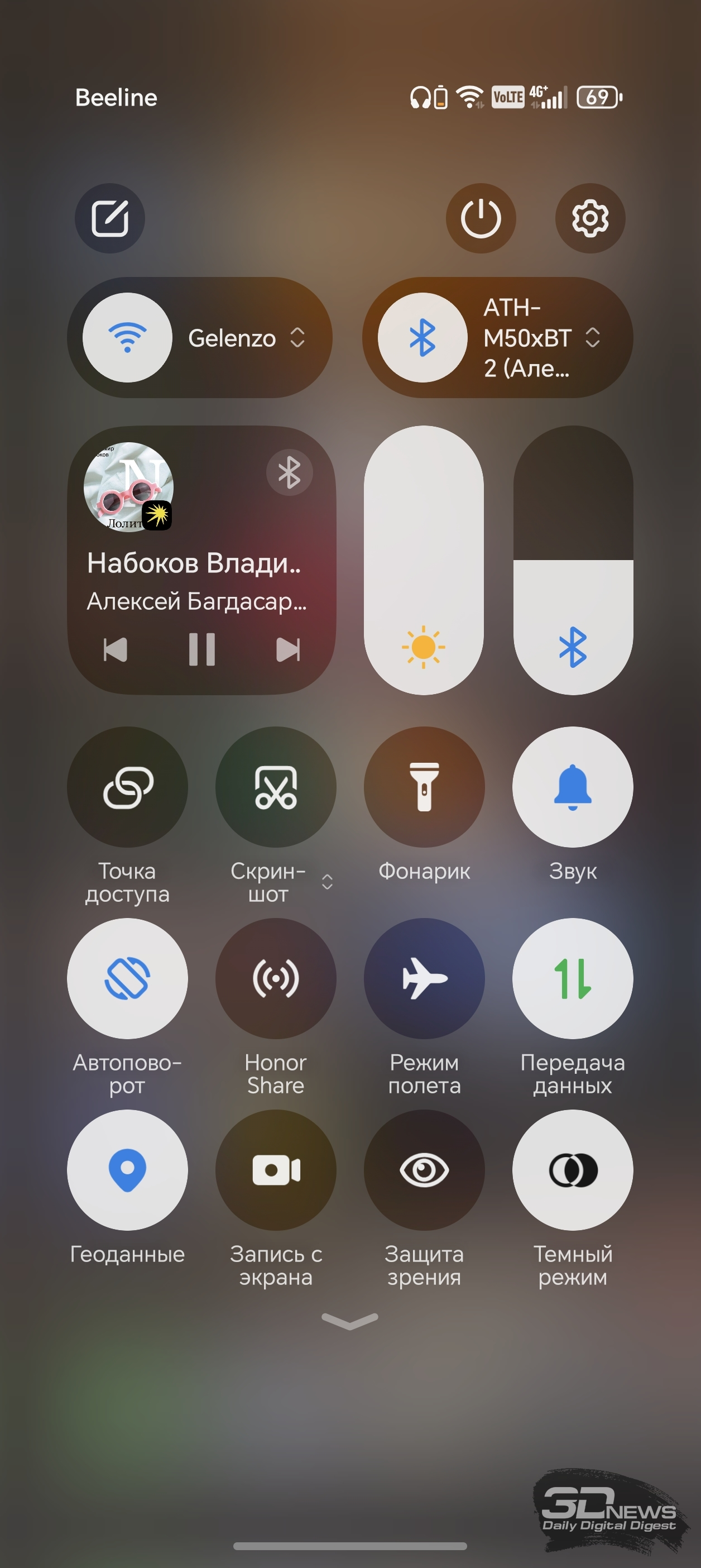The width and height of the screenshot is (701, 1568).
Task: Set the brightness slider level
Action: click(424, 560)
